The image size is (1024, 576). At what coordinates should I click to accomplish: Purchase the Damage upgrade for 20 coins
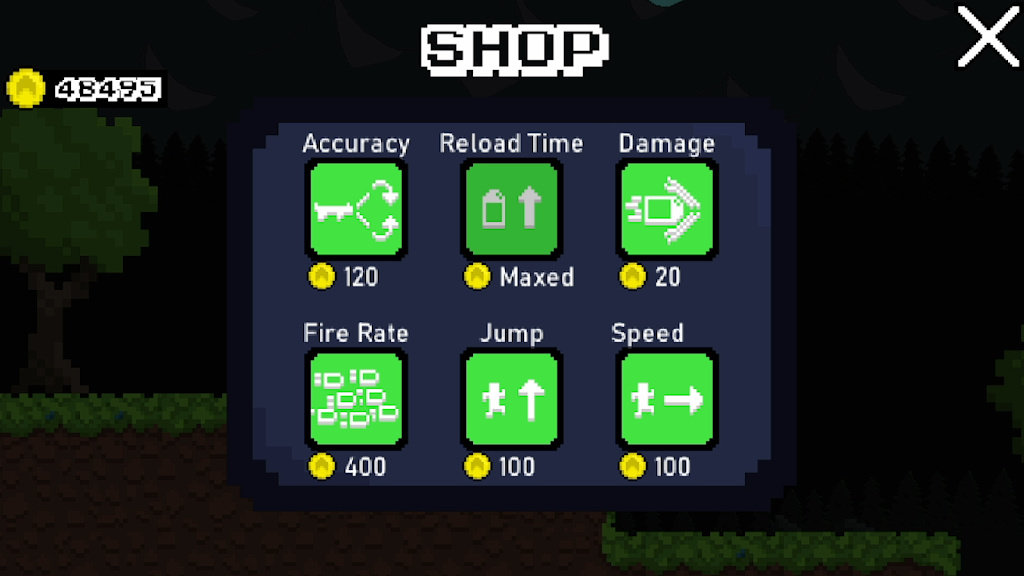pyautogui.click(x=667, y=210)
